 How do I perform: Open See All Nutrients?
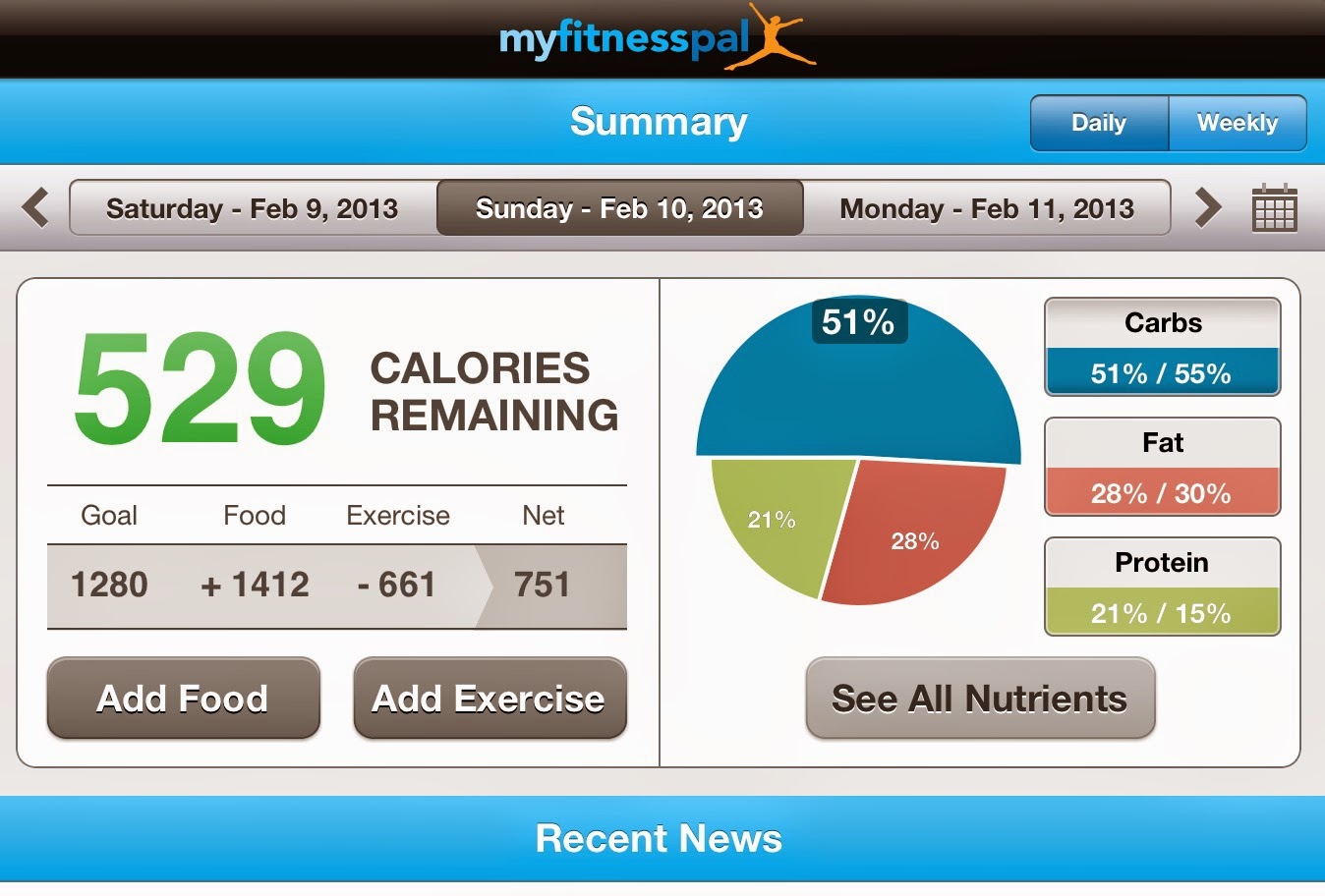(x=979, y=699)
